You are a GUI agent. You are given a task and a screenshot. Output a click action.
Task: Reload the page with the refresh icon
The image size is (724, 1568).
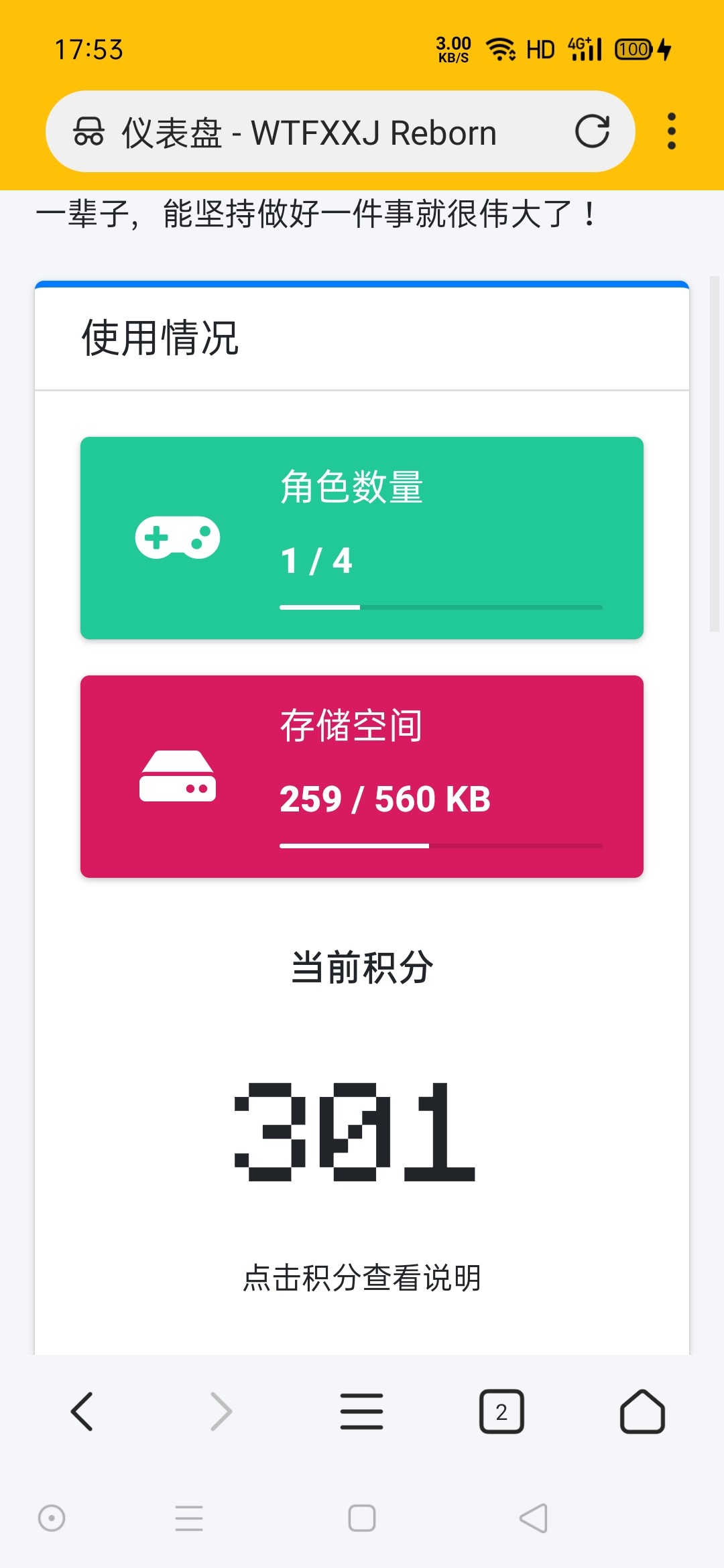pyautogui.click(x=592, y=131)
